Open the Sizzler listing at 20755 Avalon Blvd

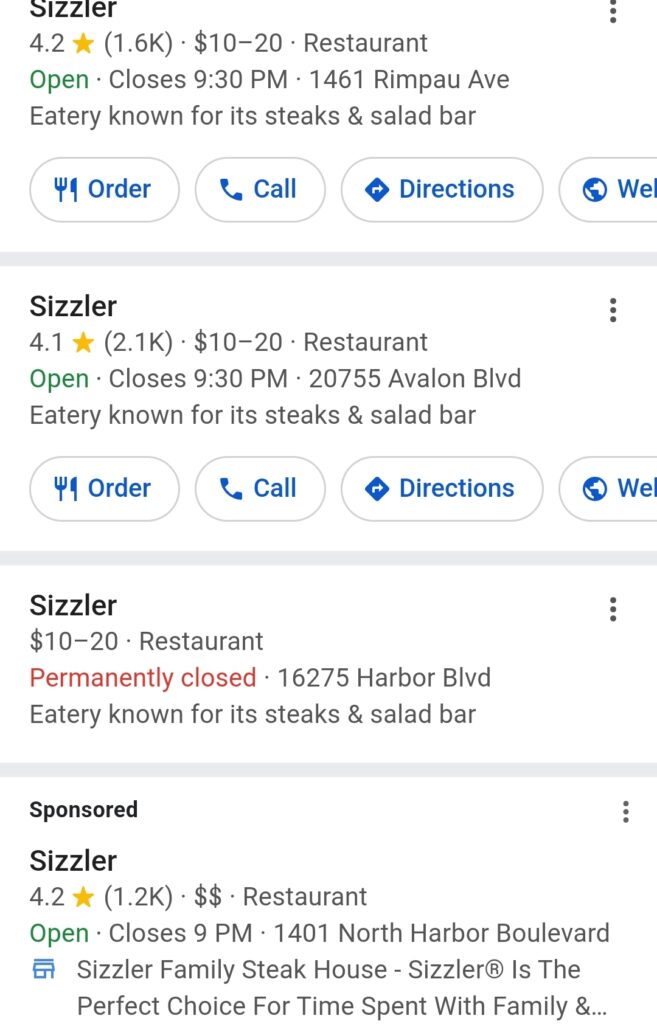pyautogui.click(x=73, y=306)
